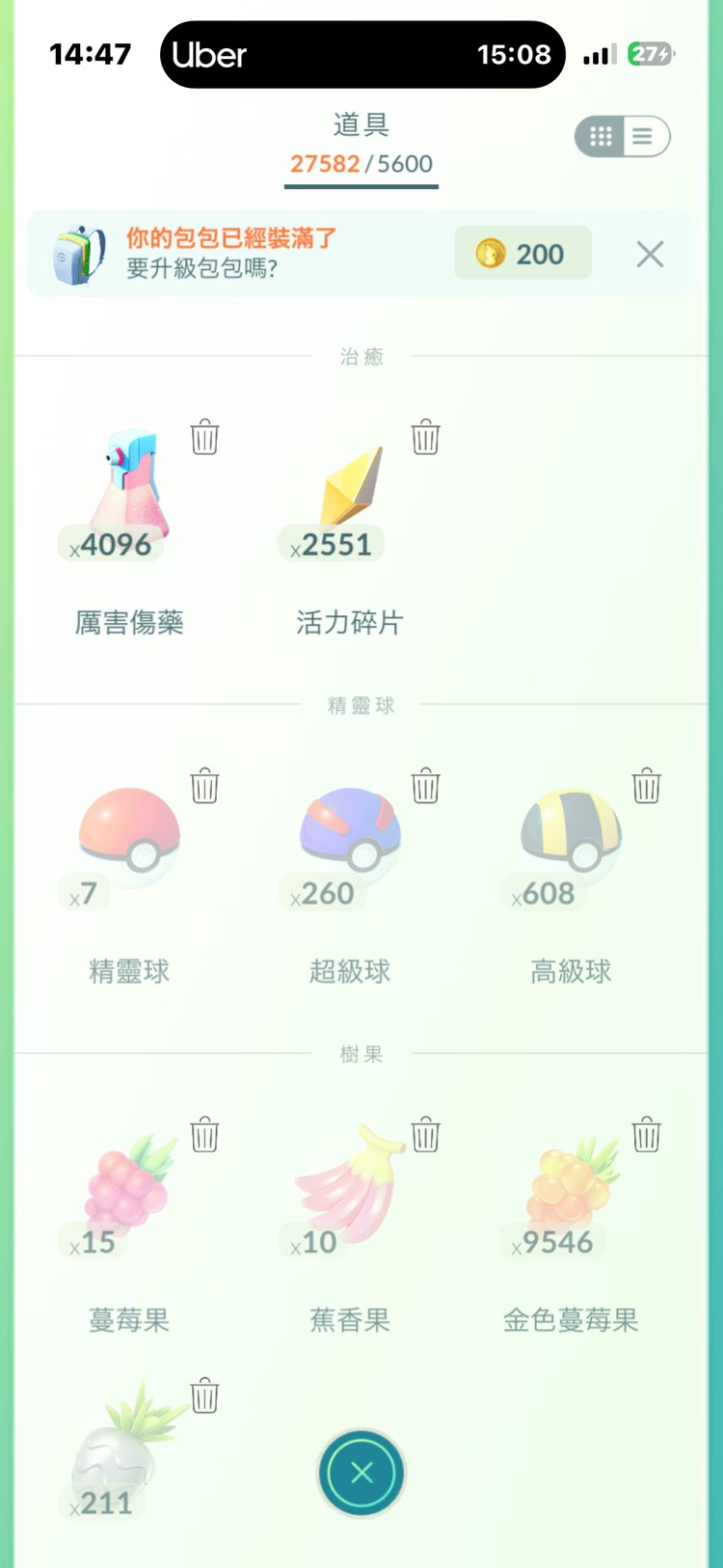Select the 道具 tab header
This screenshot has width=723, height=1568.
point(361,125)
